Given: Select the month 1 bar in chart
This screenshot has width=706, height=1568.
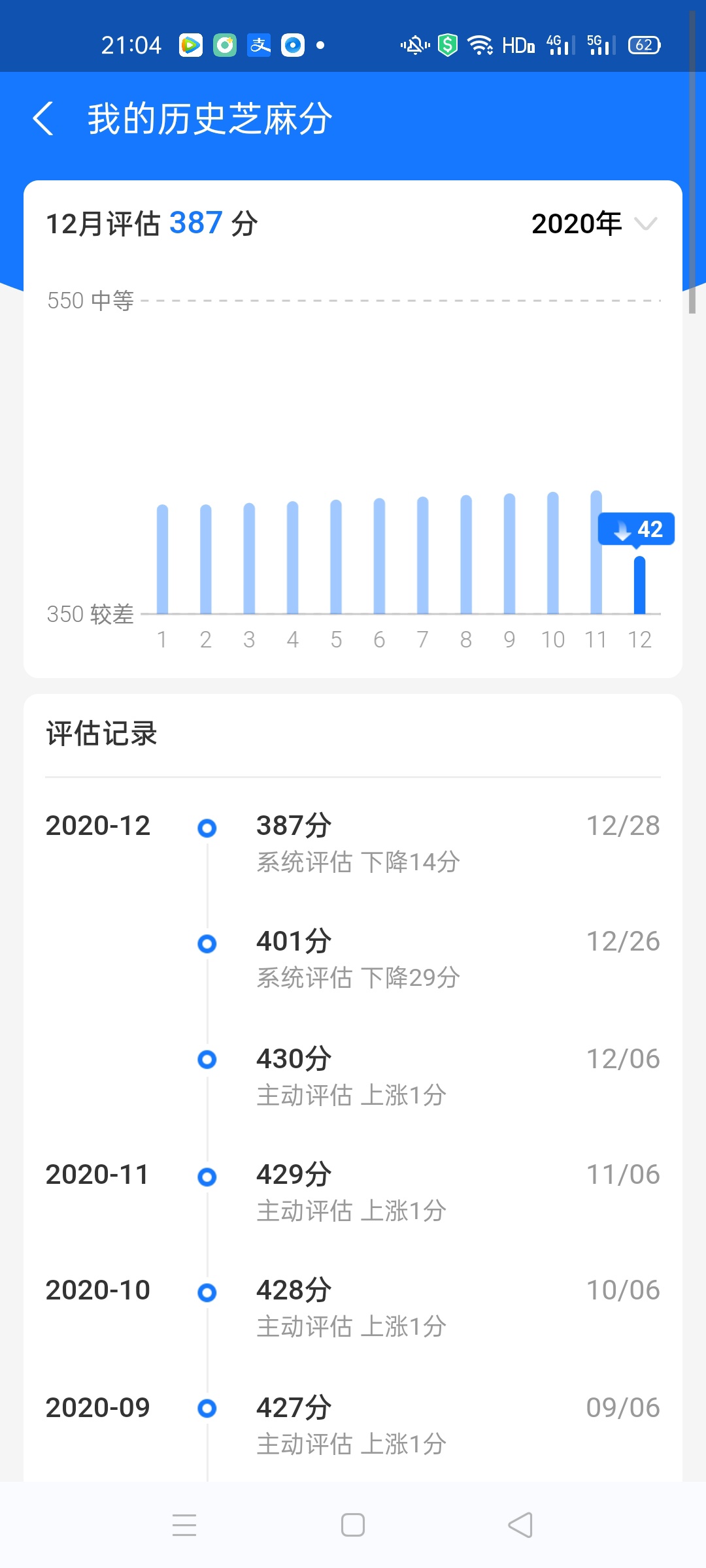Looking at the screenshot, I should 162,559.
